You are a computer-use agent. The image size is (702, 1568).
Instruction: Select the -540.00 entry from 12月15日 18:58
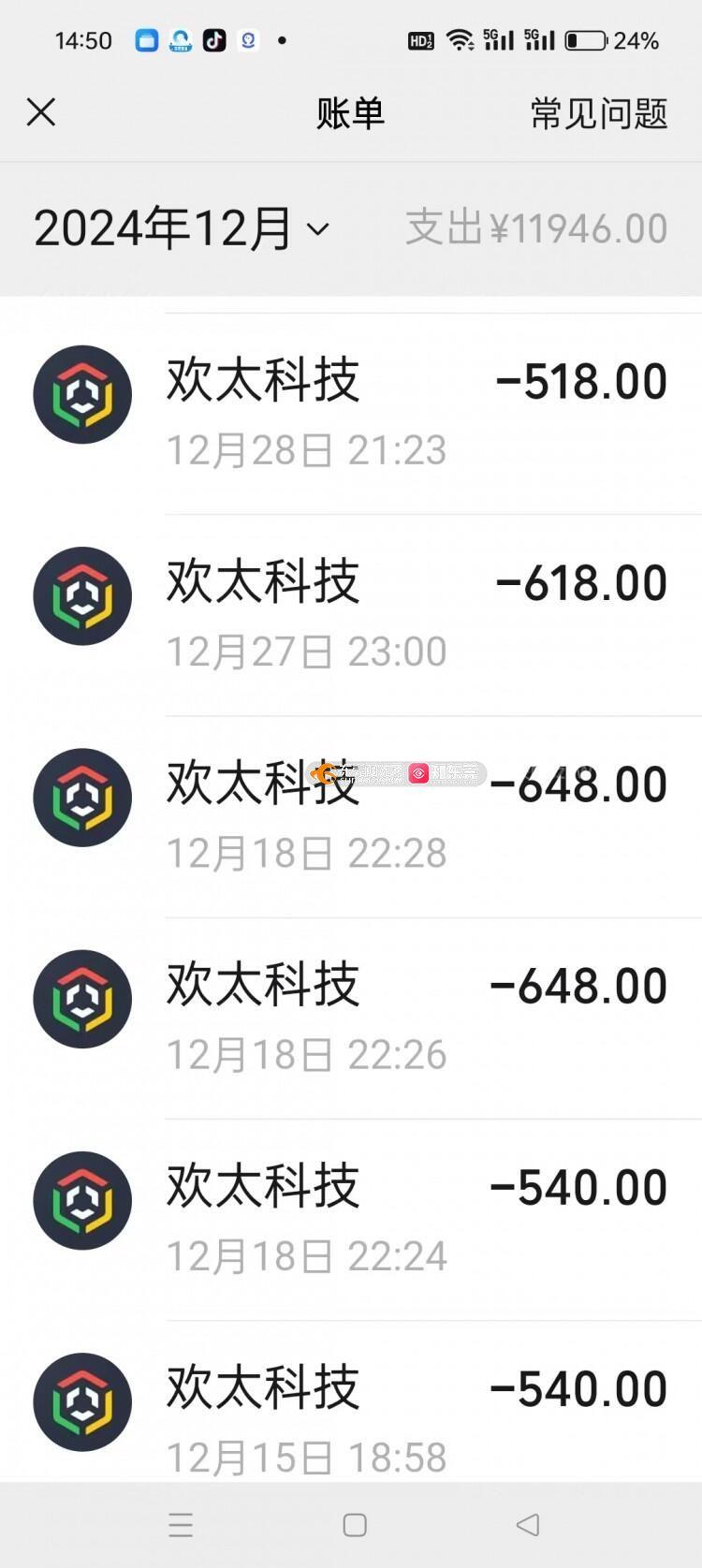point(351,1401)
